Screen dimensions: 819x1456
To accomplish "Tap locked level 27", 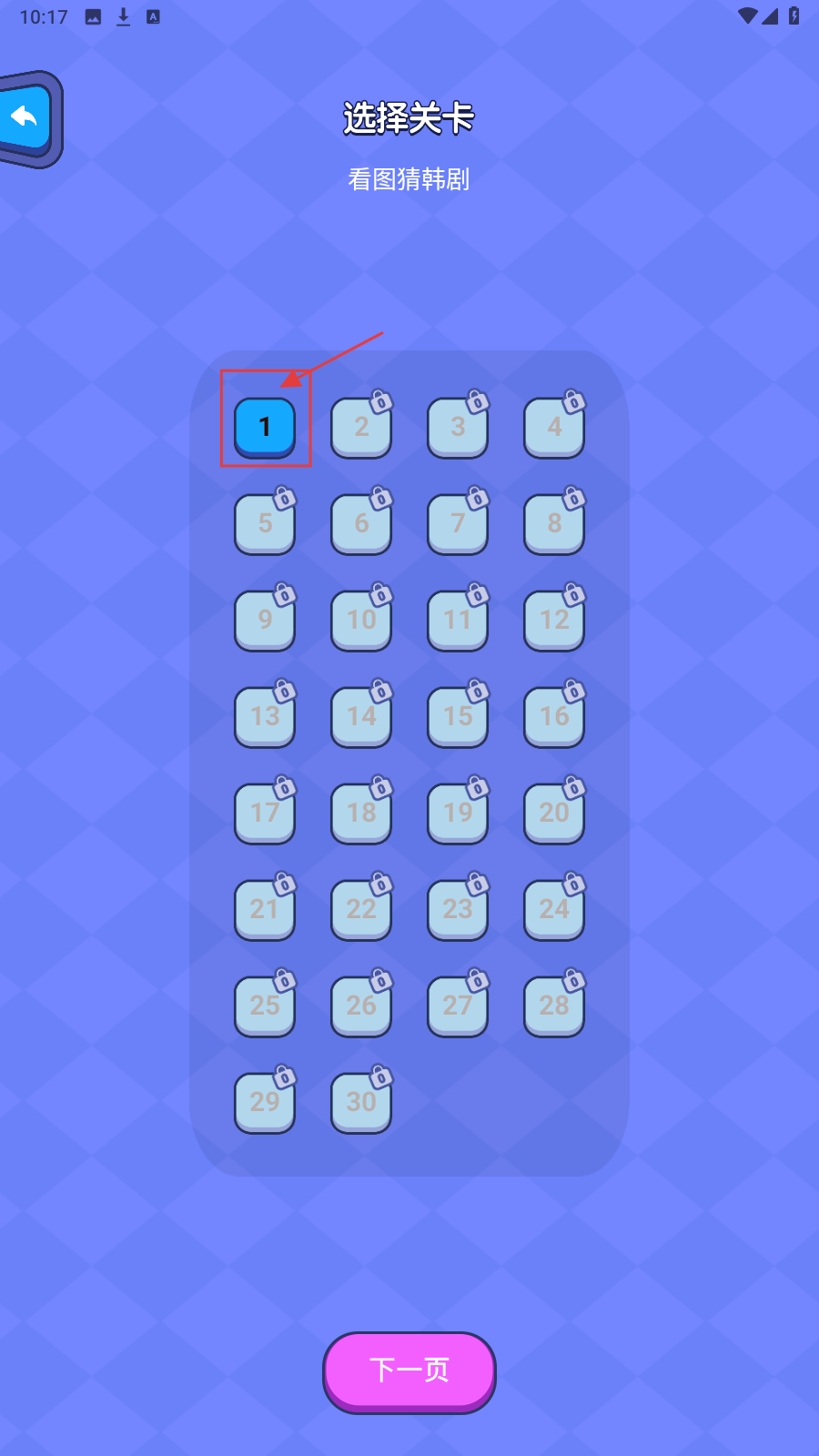I will [x=458, y=1006].
